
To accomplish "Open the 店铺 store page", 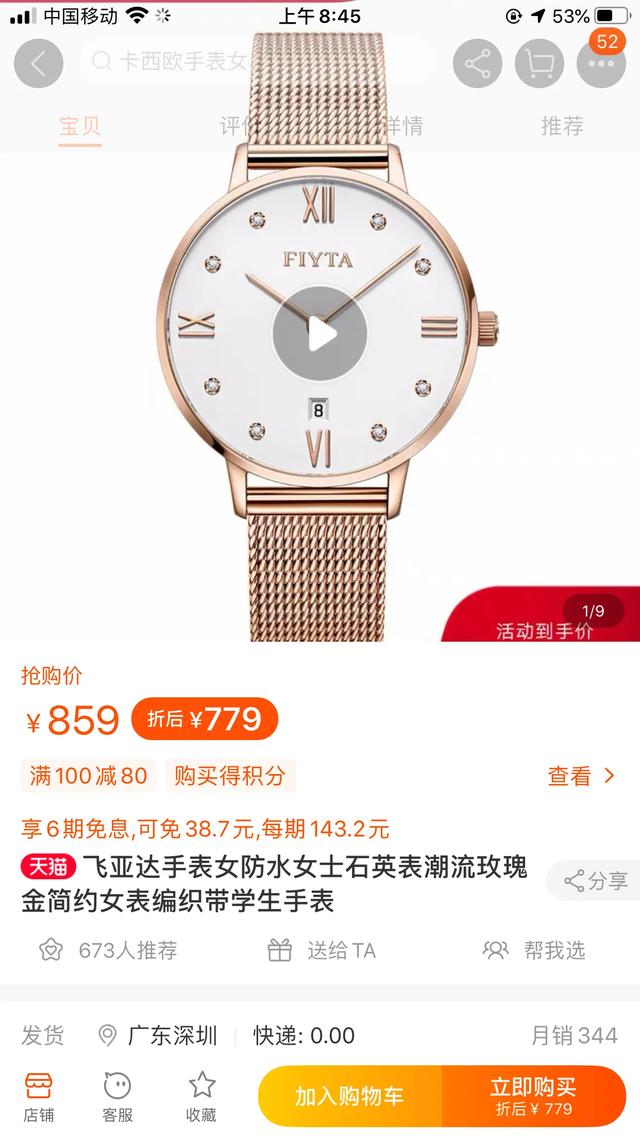I will (x=39, y=1096).
